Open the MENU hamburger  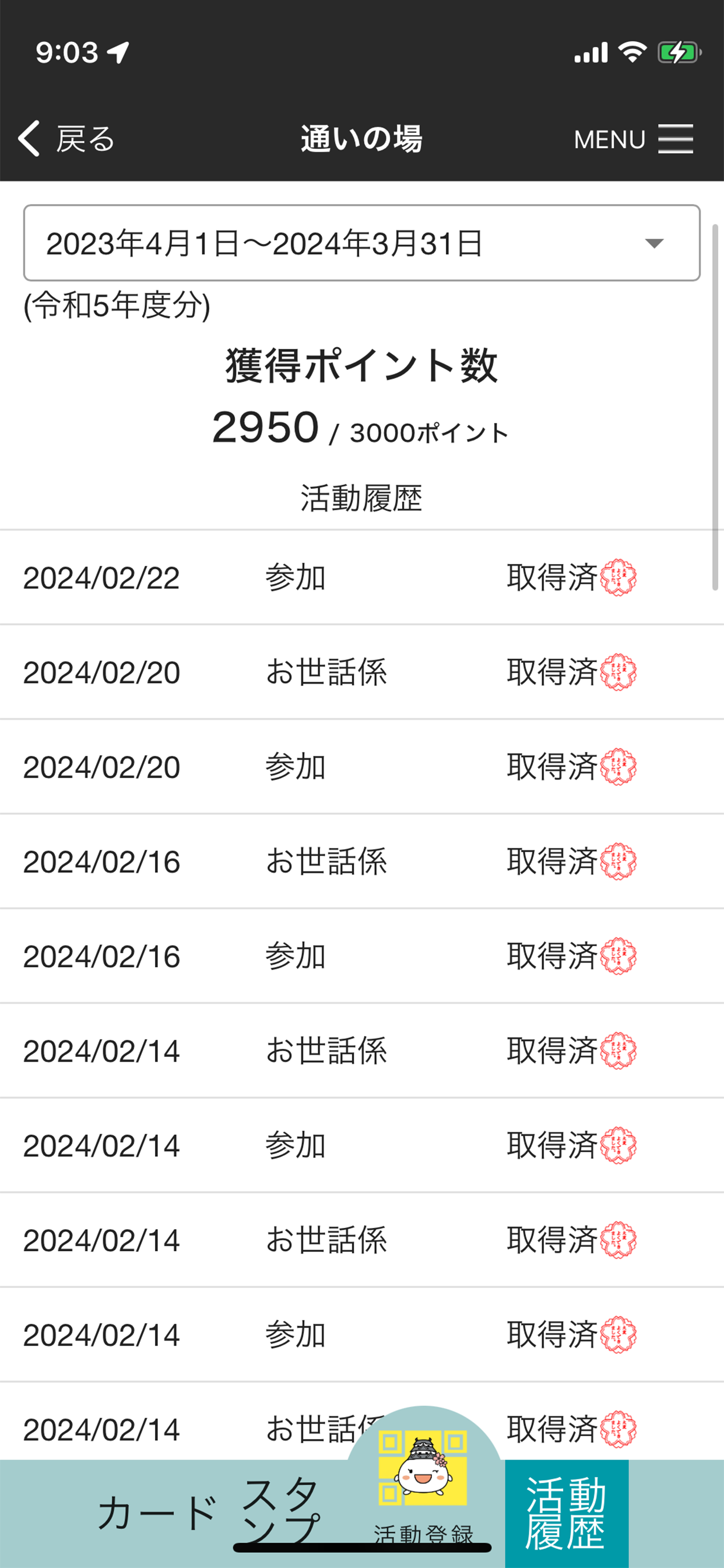633,139
